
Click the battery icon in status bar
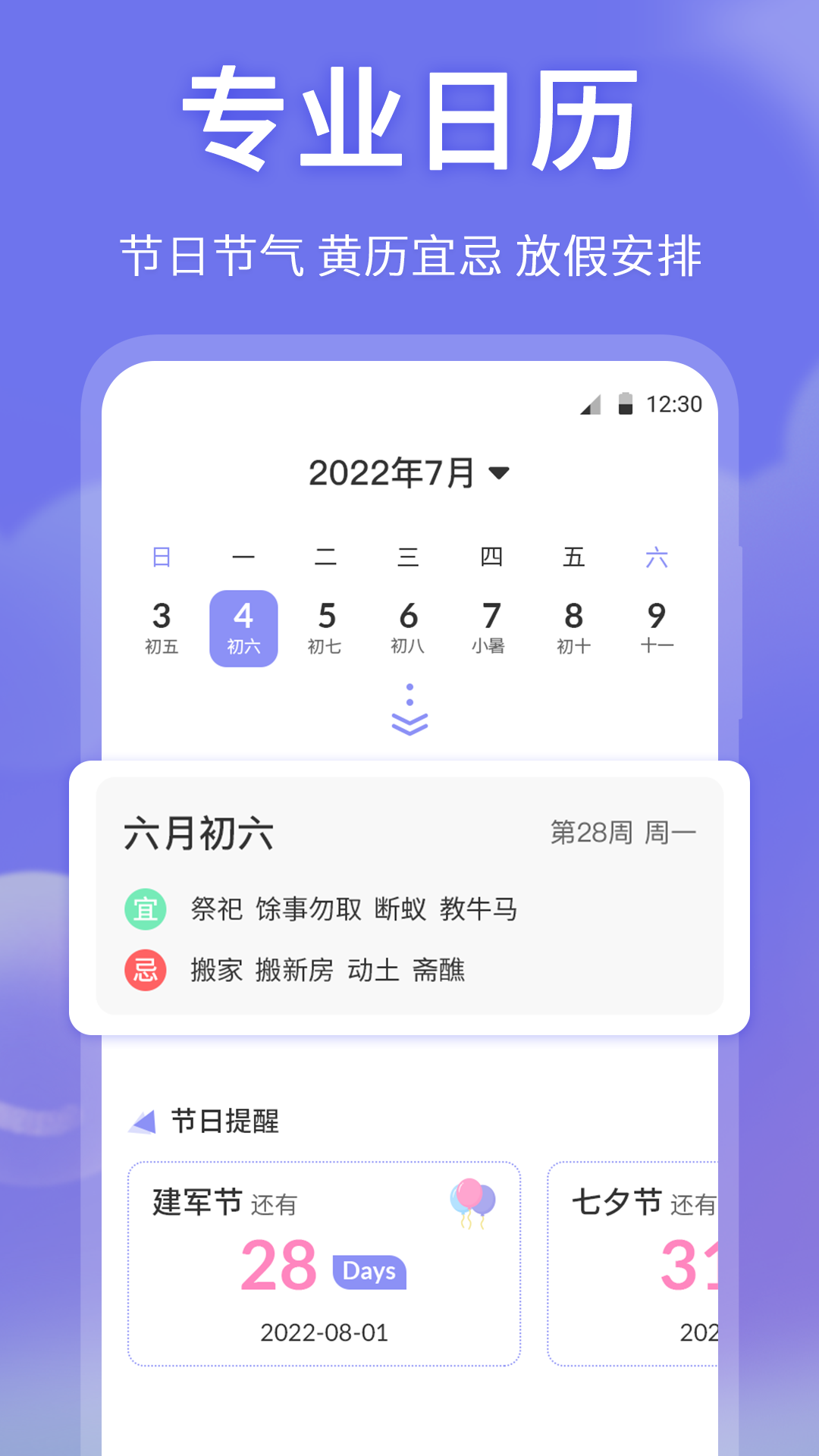[626, 405]
